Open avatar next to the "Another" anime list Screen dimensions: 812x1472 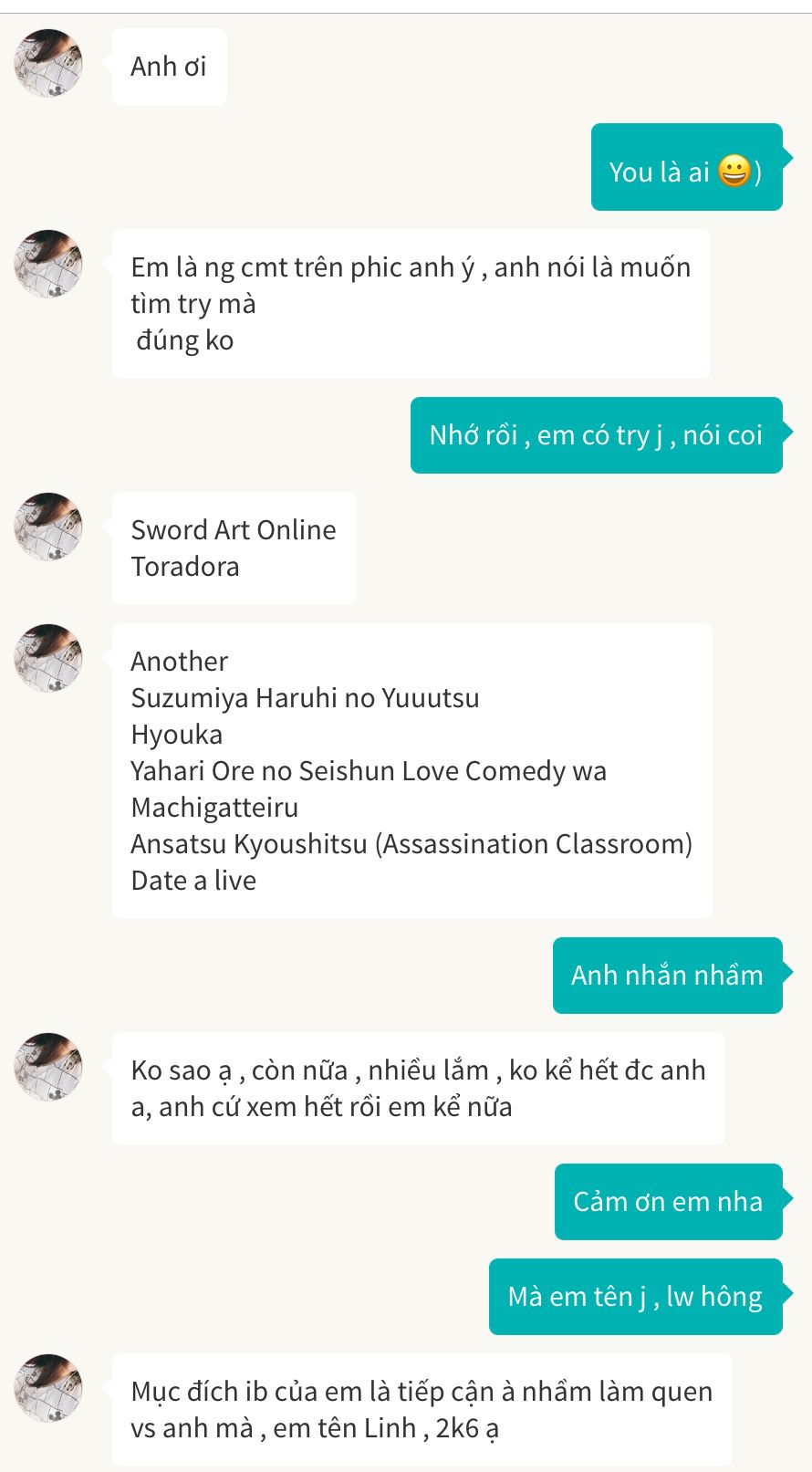48,658
